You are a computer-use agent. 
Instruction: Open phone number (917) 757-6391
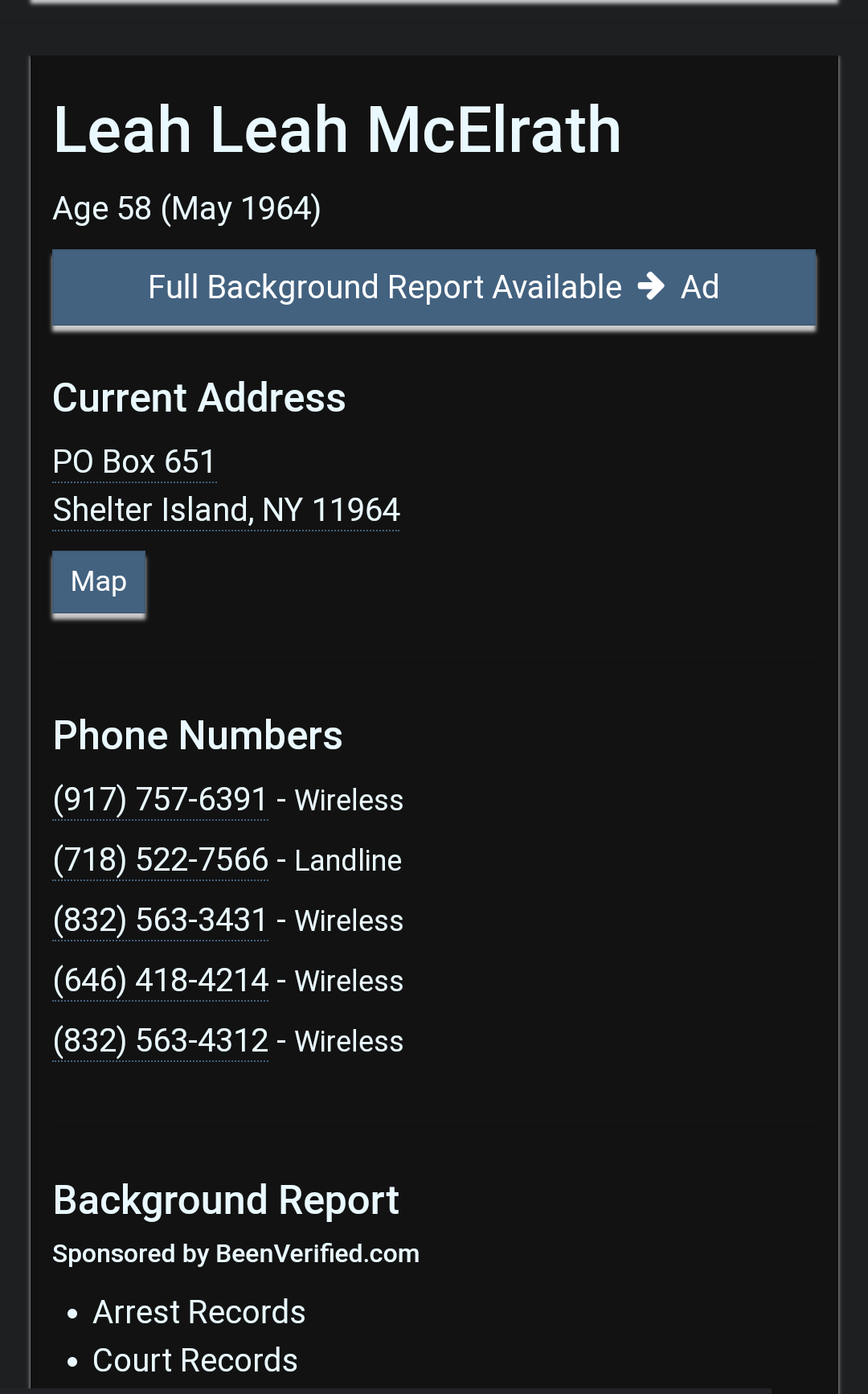point(160,800)
